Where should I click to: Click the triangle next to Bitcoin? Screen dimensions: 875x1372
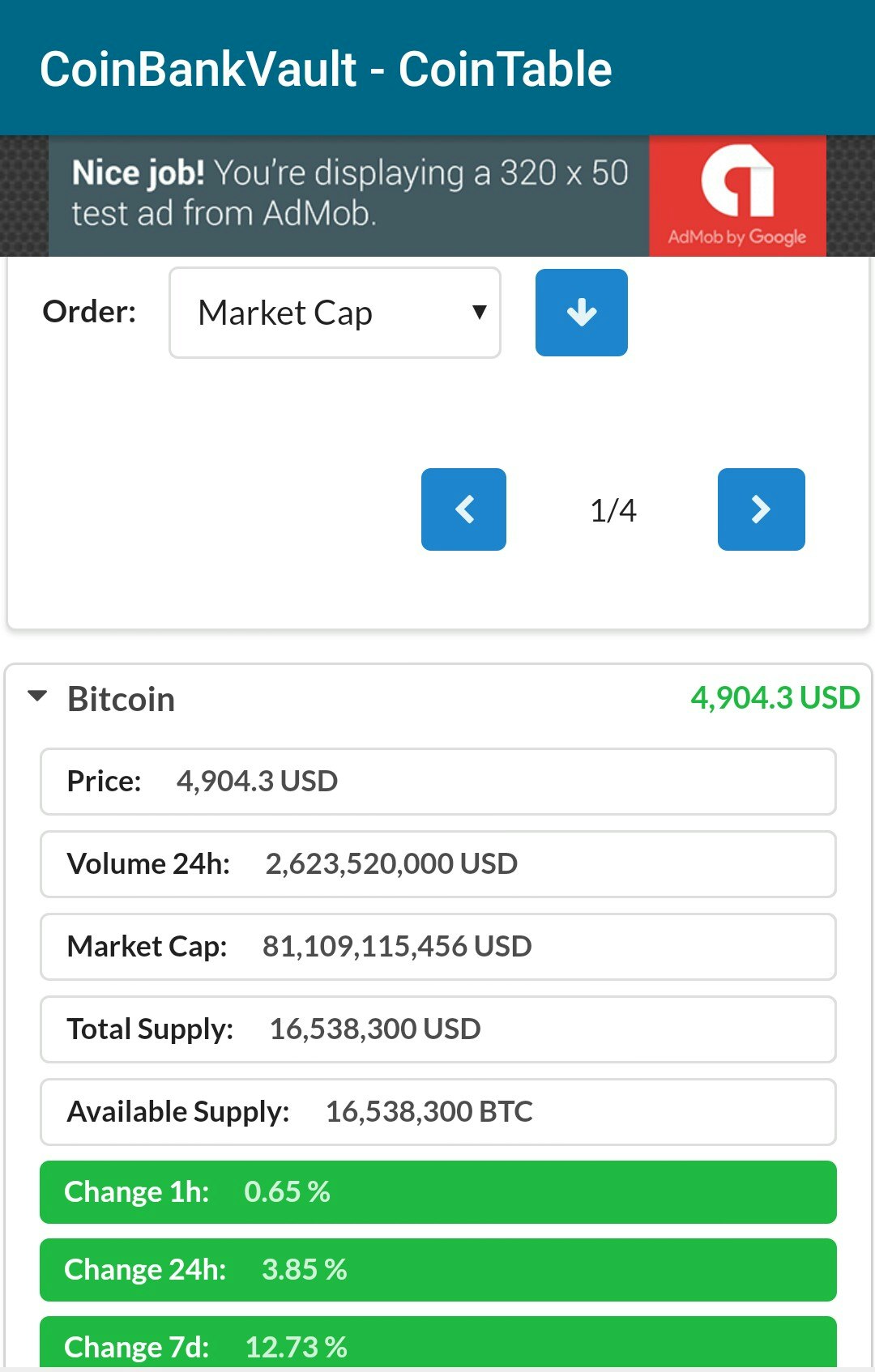[36, 697]
